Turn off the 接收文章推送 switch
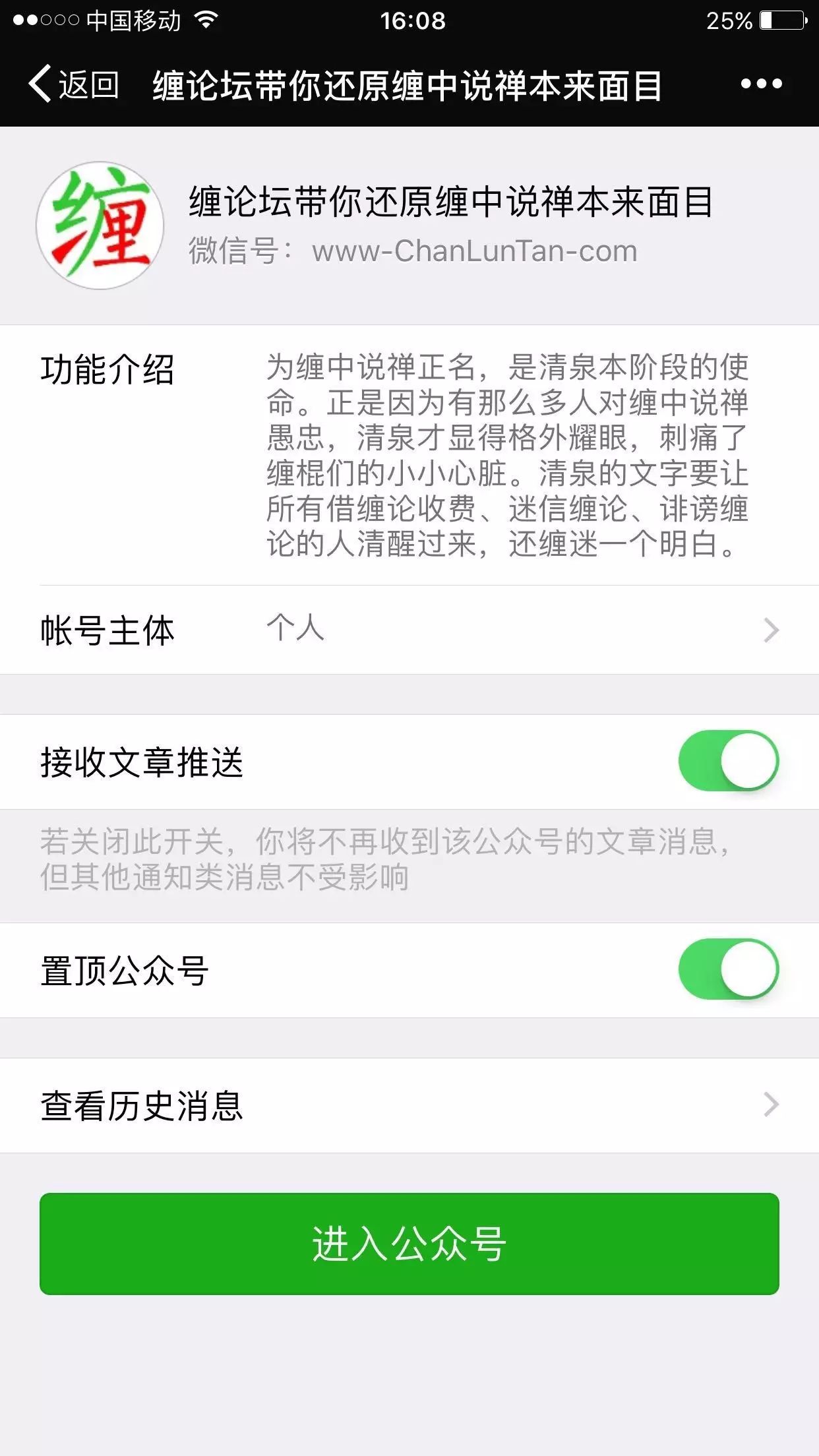819x1456 pixels. pyautogui.click(x=728, y=761)
